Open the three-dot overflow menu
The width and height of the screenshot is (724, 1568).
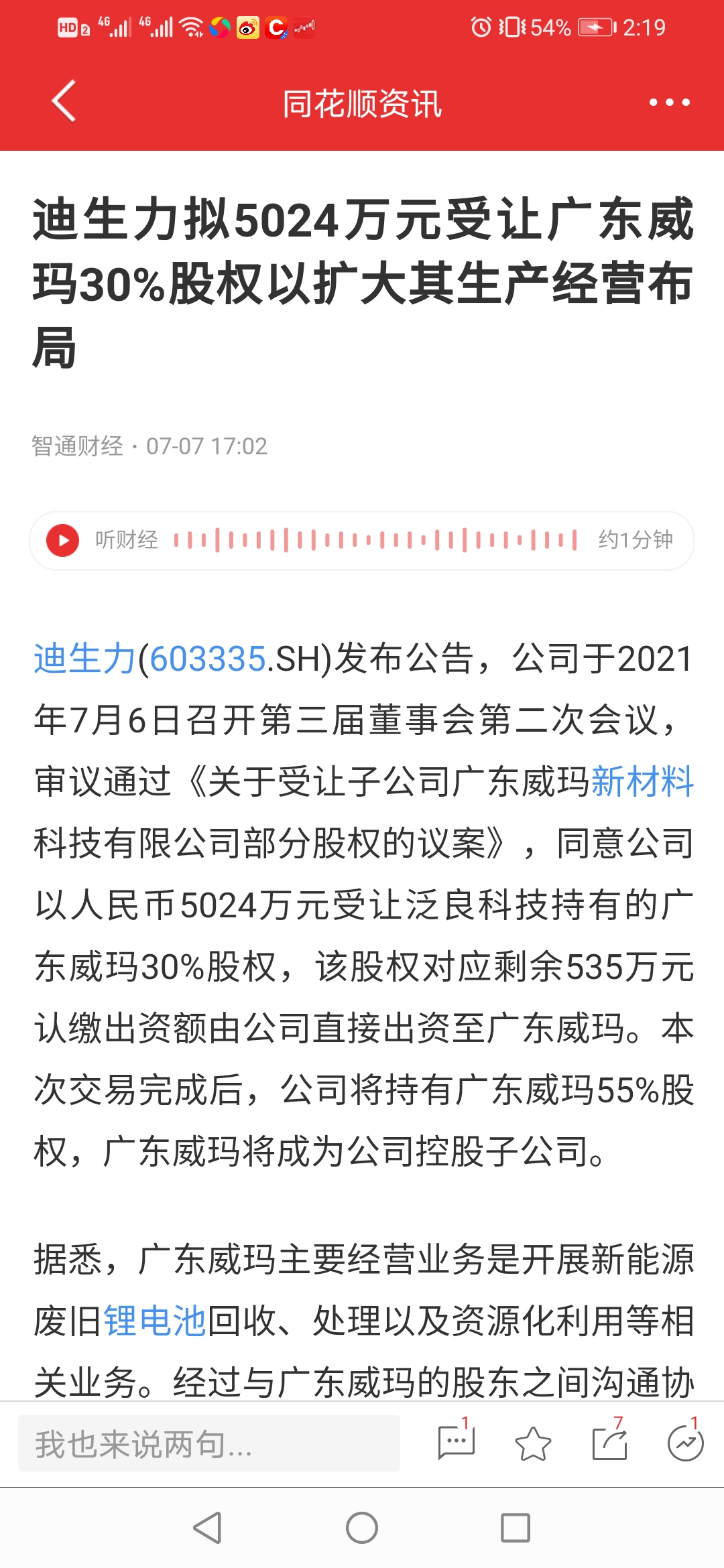(669, 103)
